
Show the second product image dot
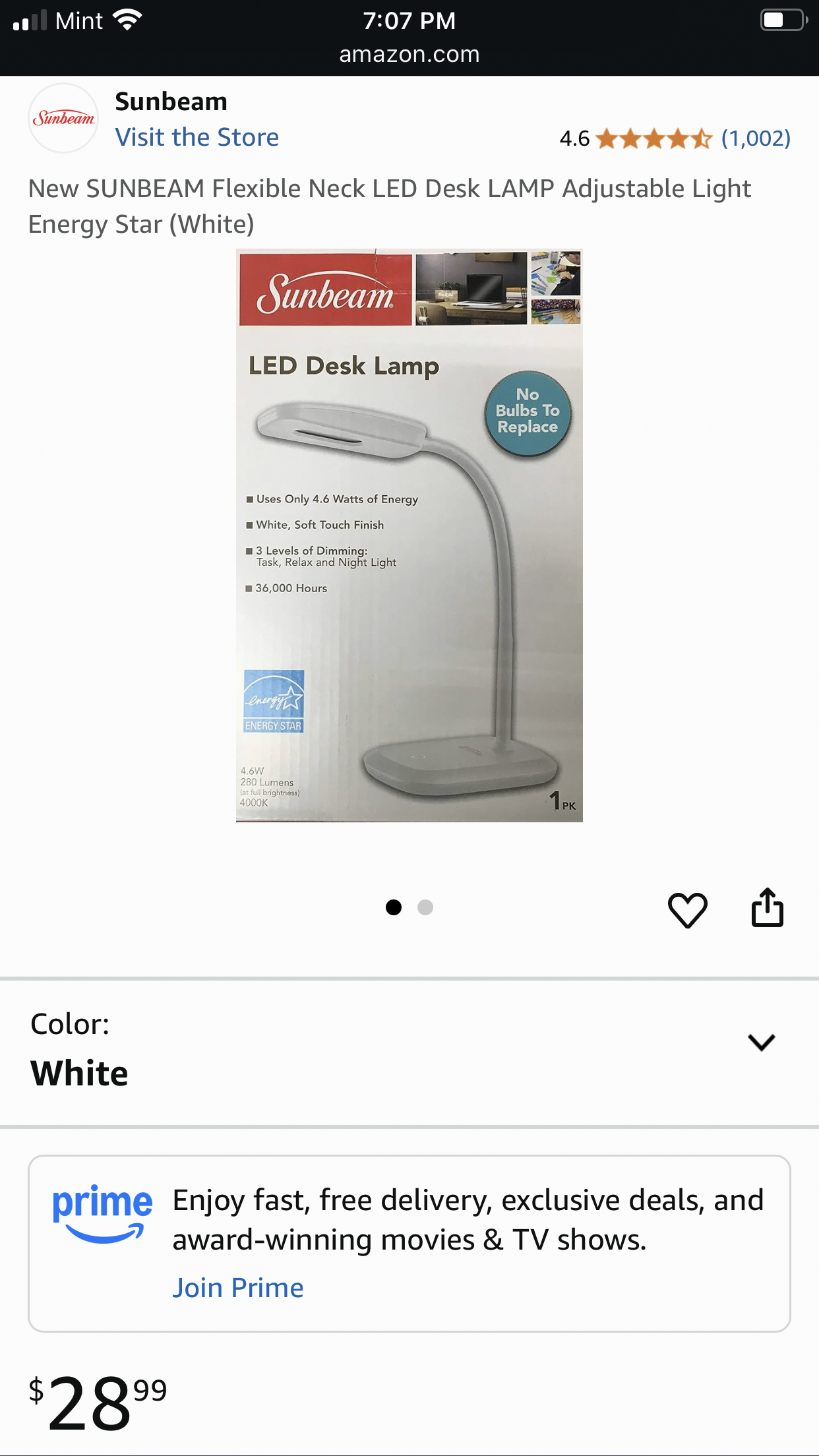click(x=425, y=908)
